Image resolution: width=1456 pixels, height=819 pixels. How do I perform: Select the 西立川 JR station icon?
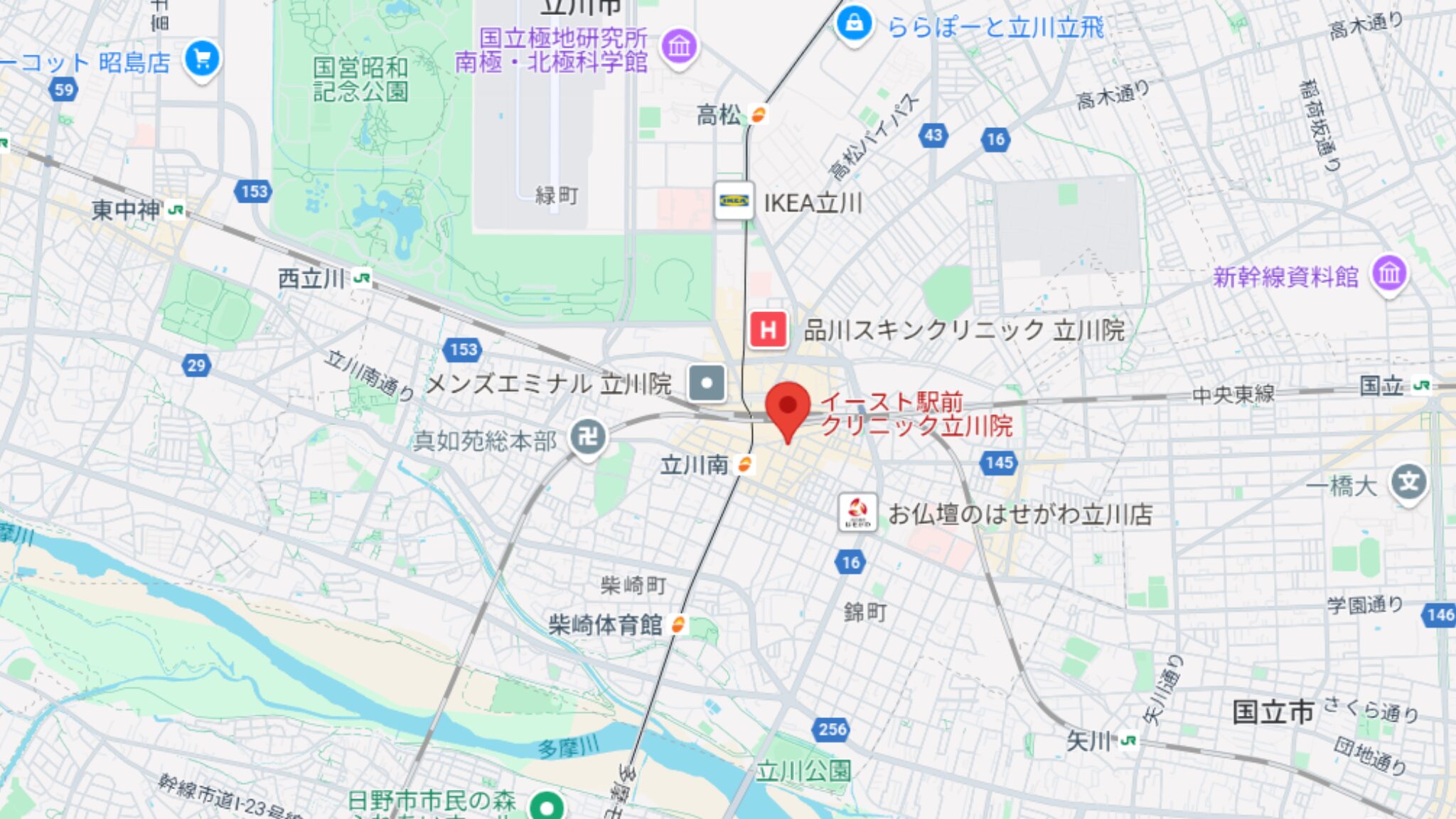pos(362,278)
